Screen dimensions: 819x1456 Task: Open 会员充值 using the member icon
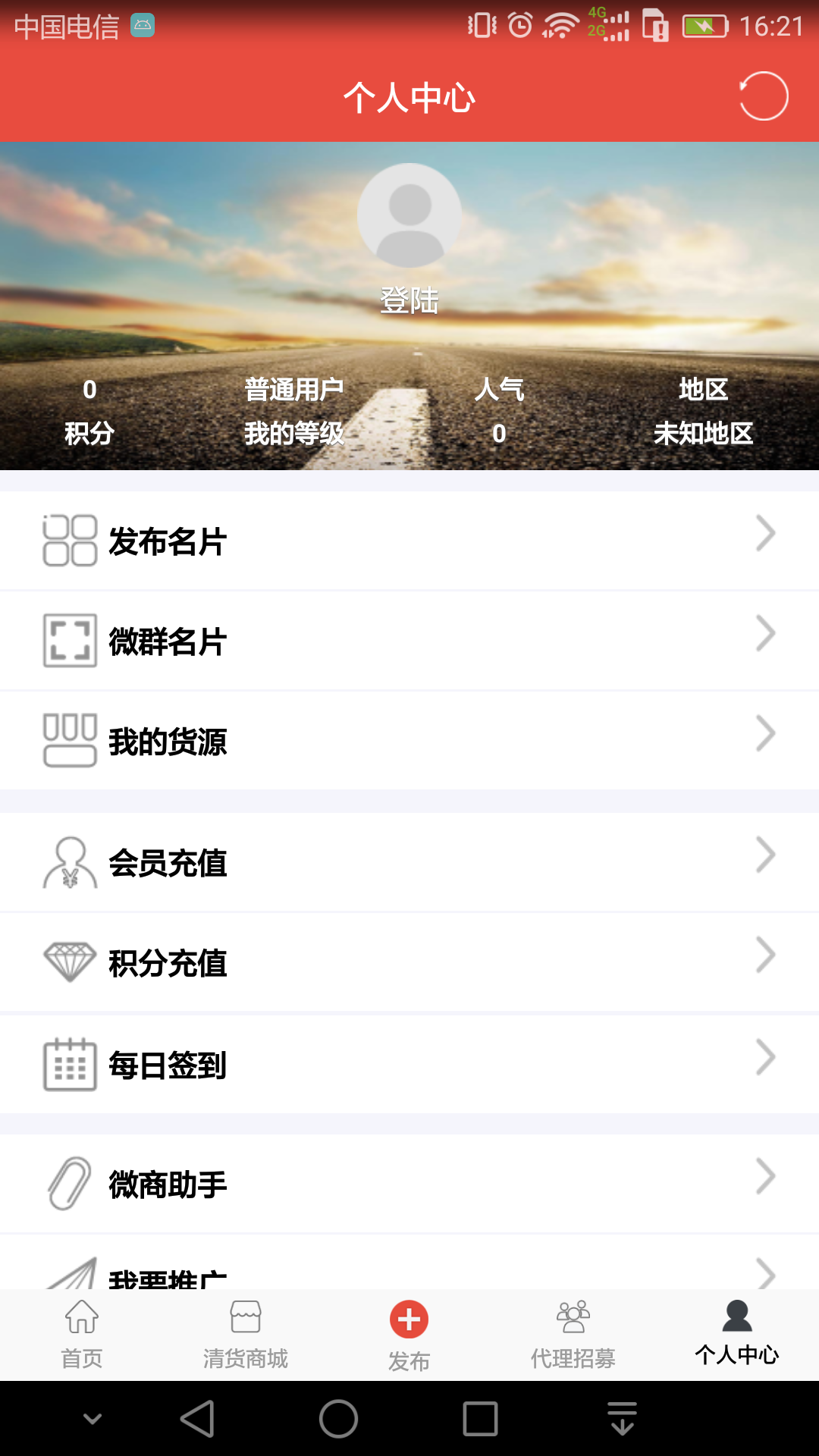click(69, 861)
